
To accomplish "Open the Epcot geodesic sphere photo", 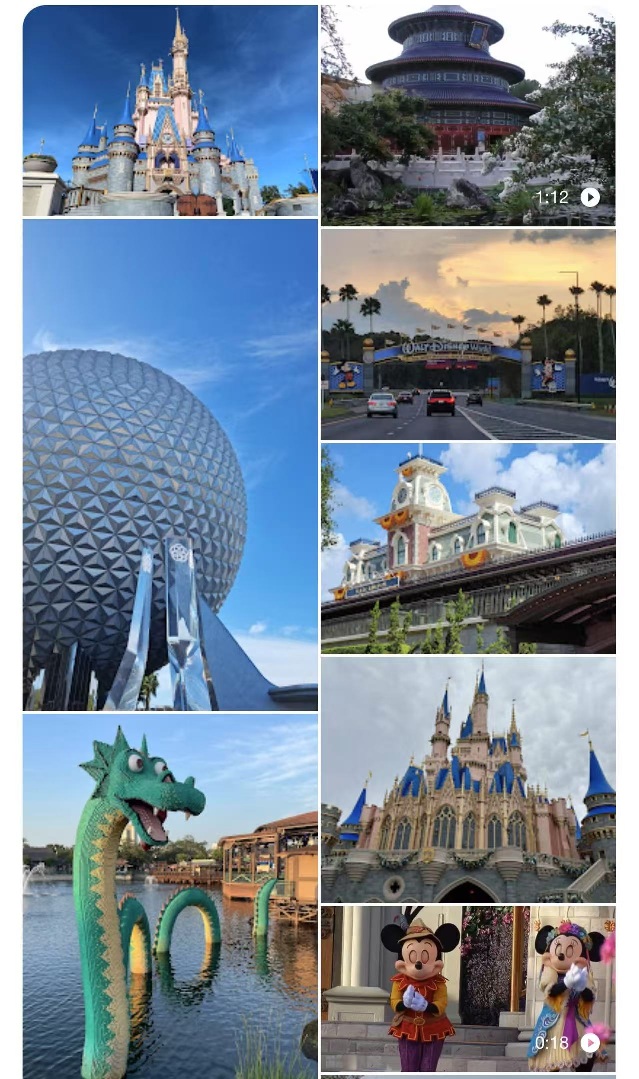I will (170, 464).
